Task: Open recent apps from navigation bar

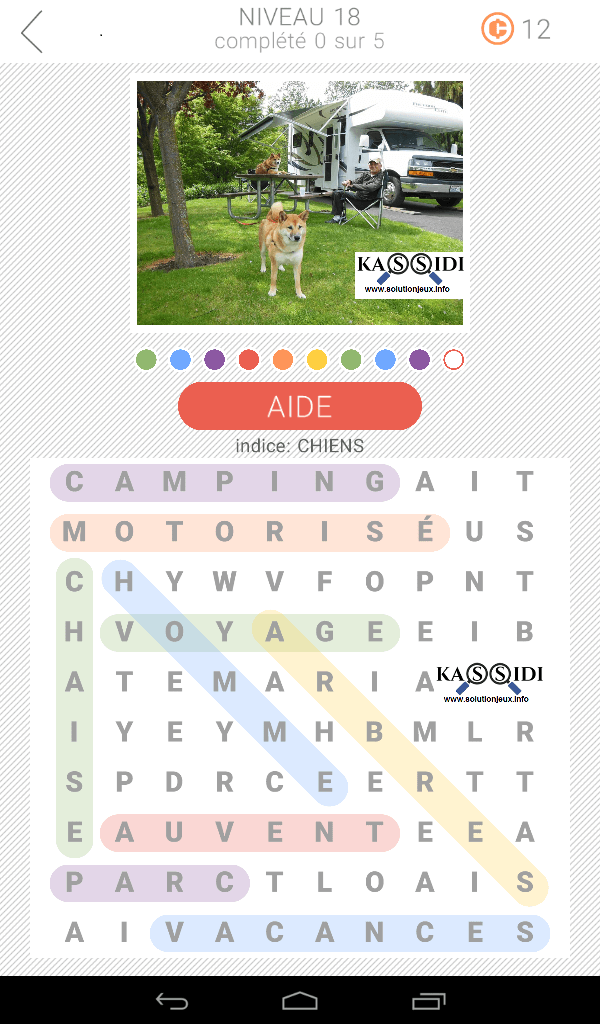Action: click(x=428, y=1000)
